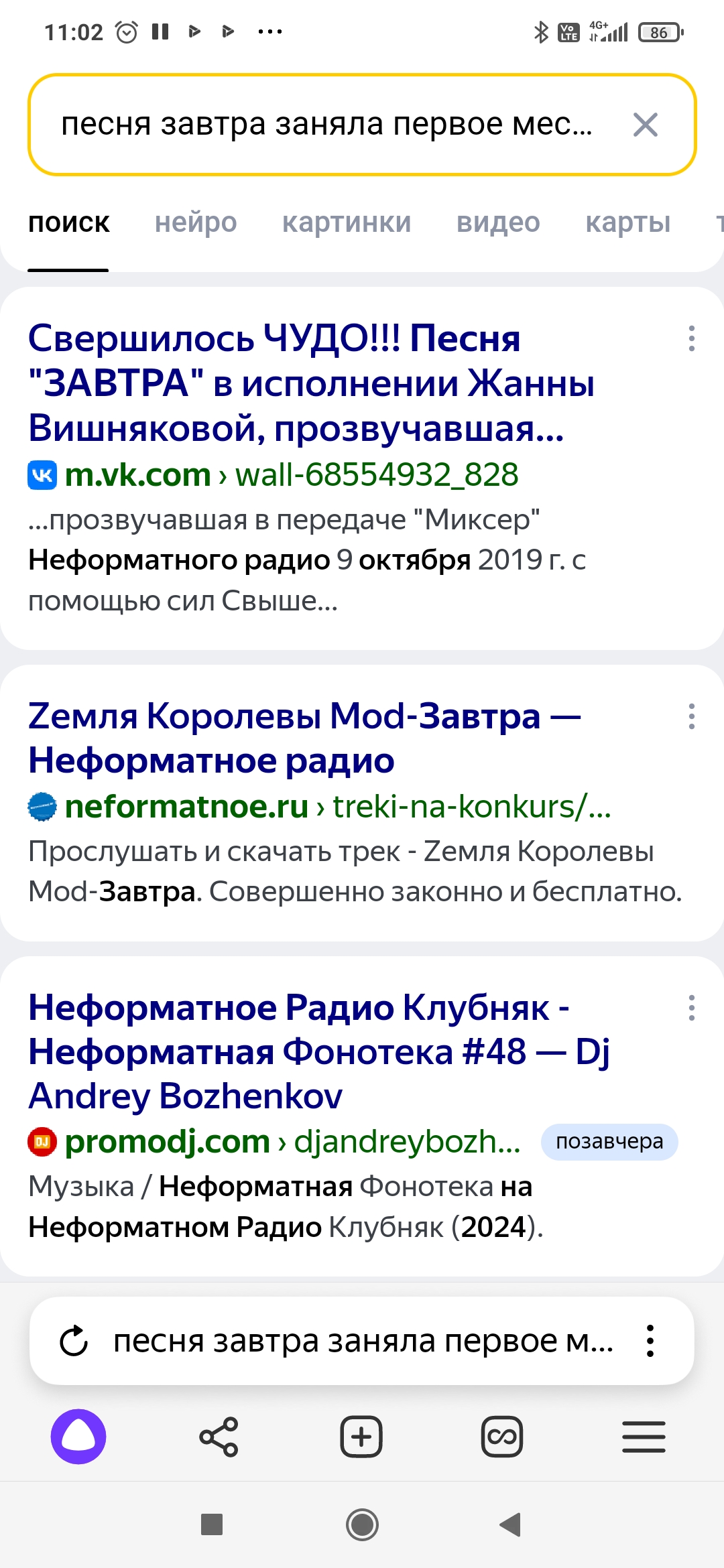Tap the bottom address bar query
Image resolution: width=724 pixels, height=1568 pixels.
click(363, 1341)
